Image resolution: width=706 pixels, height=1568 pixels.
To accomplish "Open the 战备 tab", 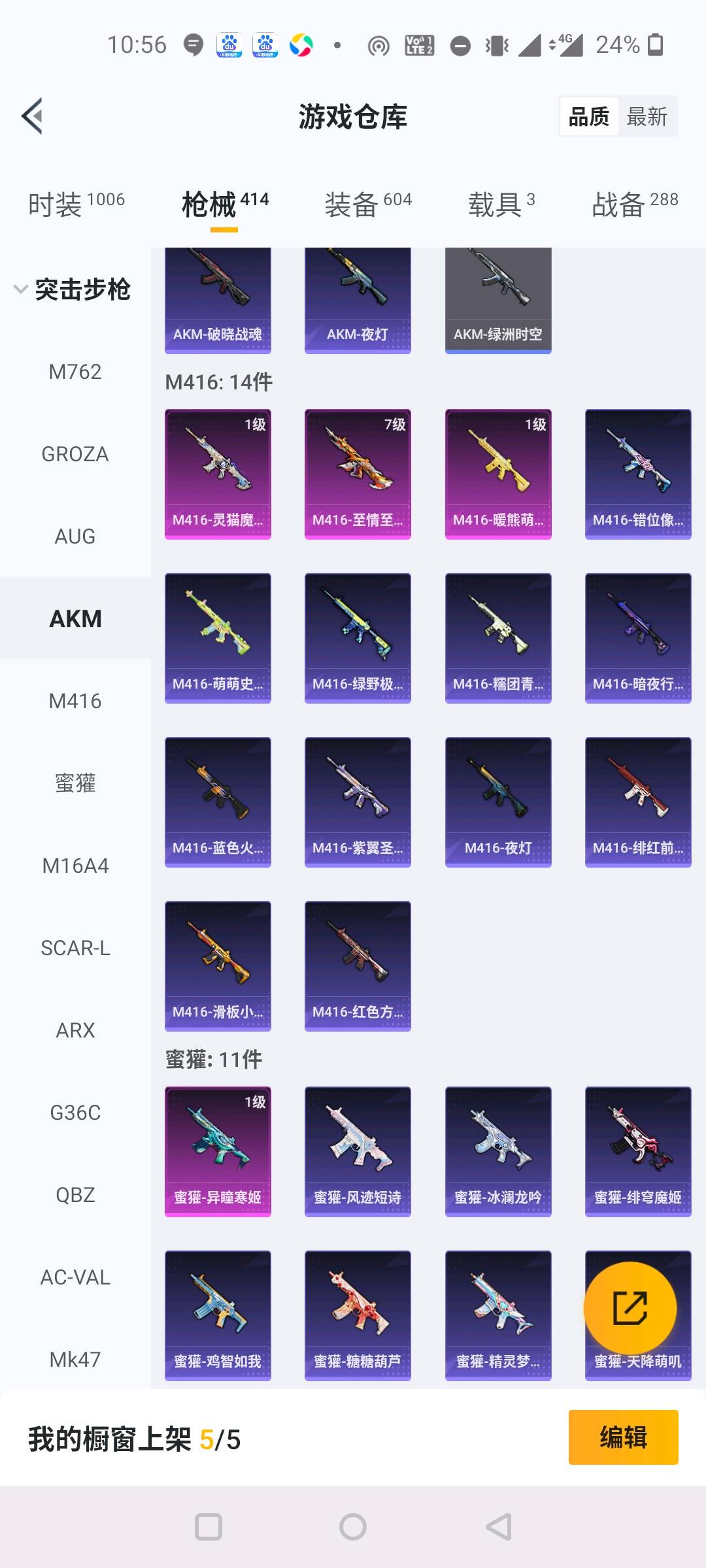I will (635, 204).
